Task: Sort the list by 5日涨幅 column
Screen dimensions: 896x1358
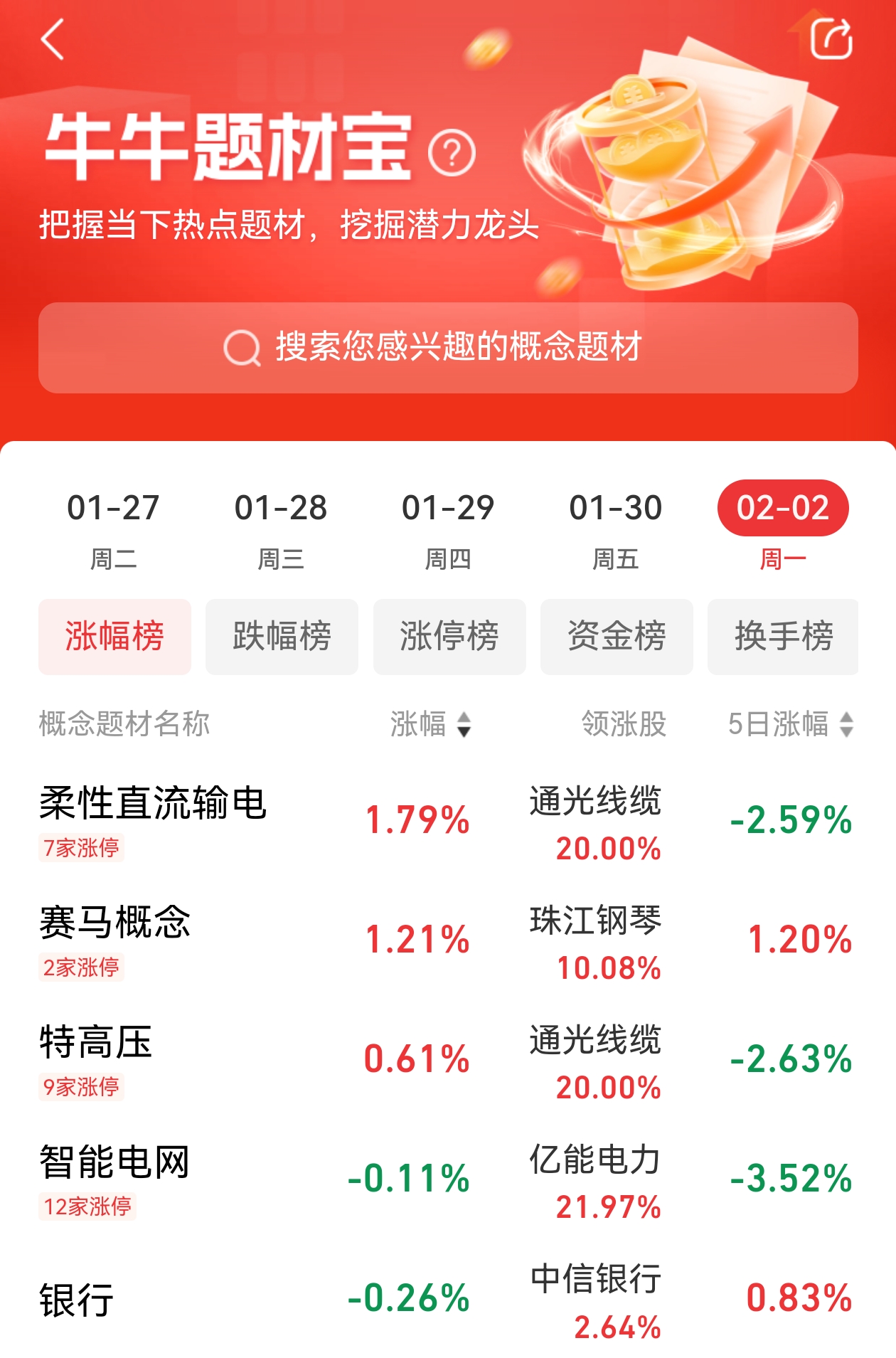Action: coord(789,724)
